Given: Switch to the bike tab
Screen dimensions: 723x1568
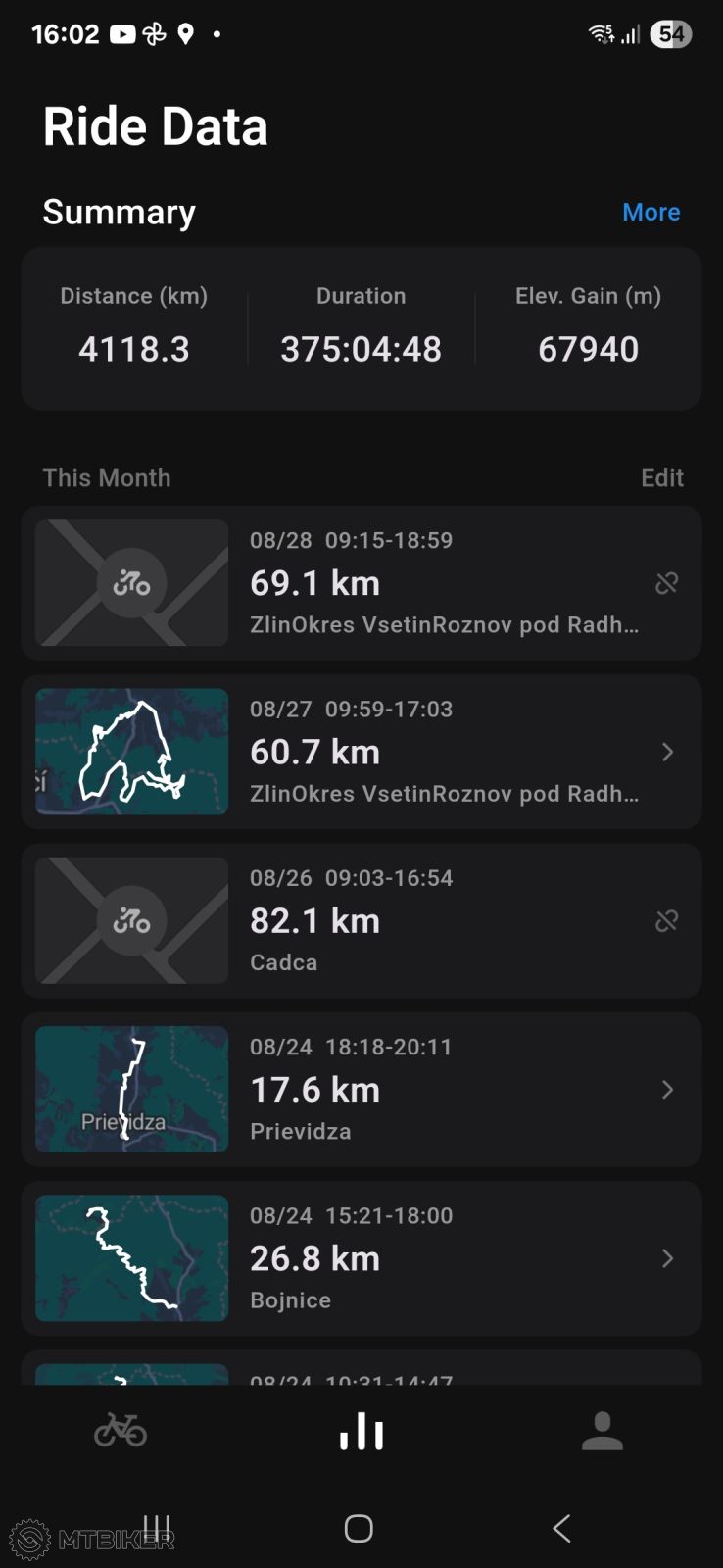Looking at the screenshot, I should pos(120,1431).
